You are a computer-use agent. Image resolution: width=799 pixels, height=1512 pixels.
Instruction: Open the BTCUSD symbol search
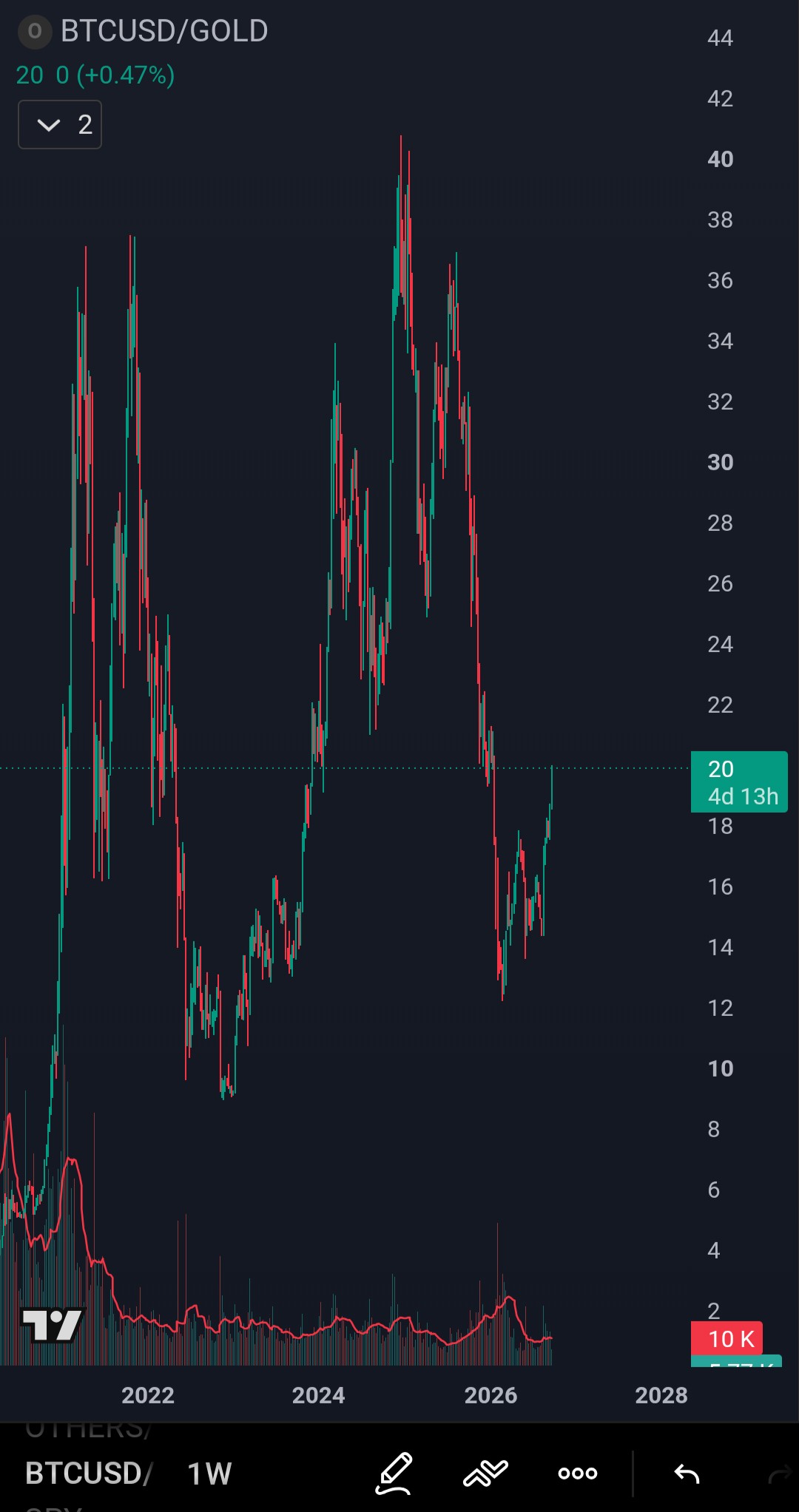pos(87,1473)
